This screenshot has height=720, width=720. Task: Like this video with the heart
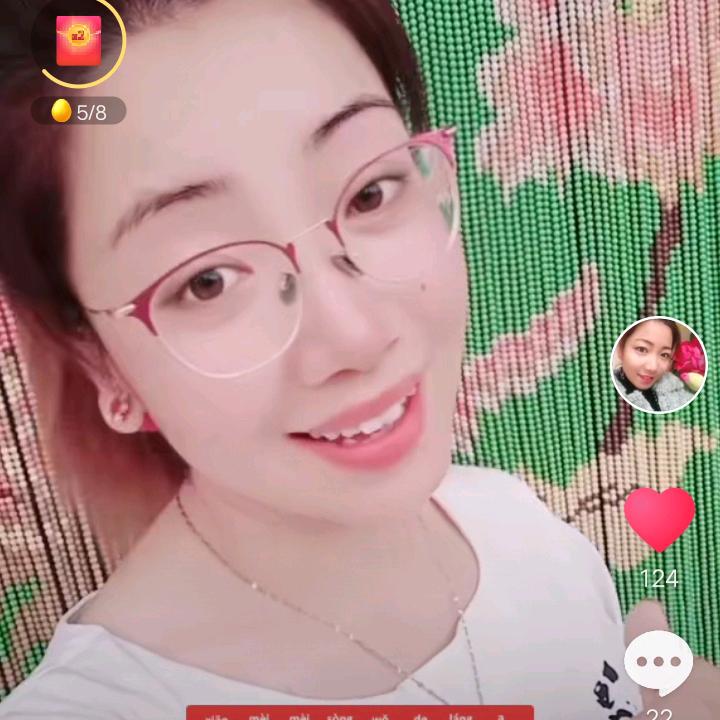click(x=659, y=518)
